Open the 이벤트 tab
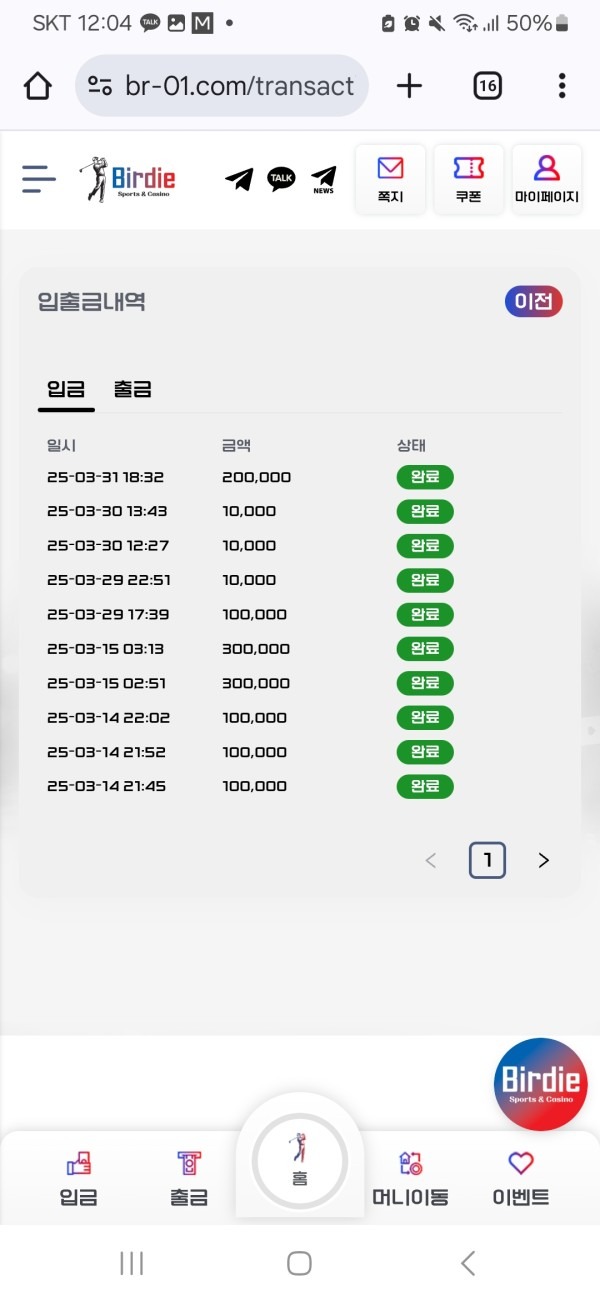Viewport: 600px width, 1300px height. [x=521, y=1178]
